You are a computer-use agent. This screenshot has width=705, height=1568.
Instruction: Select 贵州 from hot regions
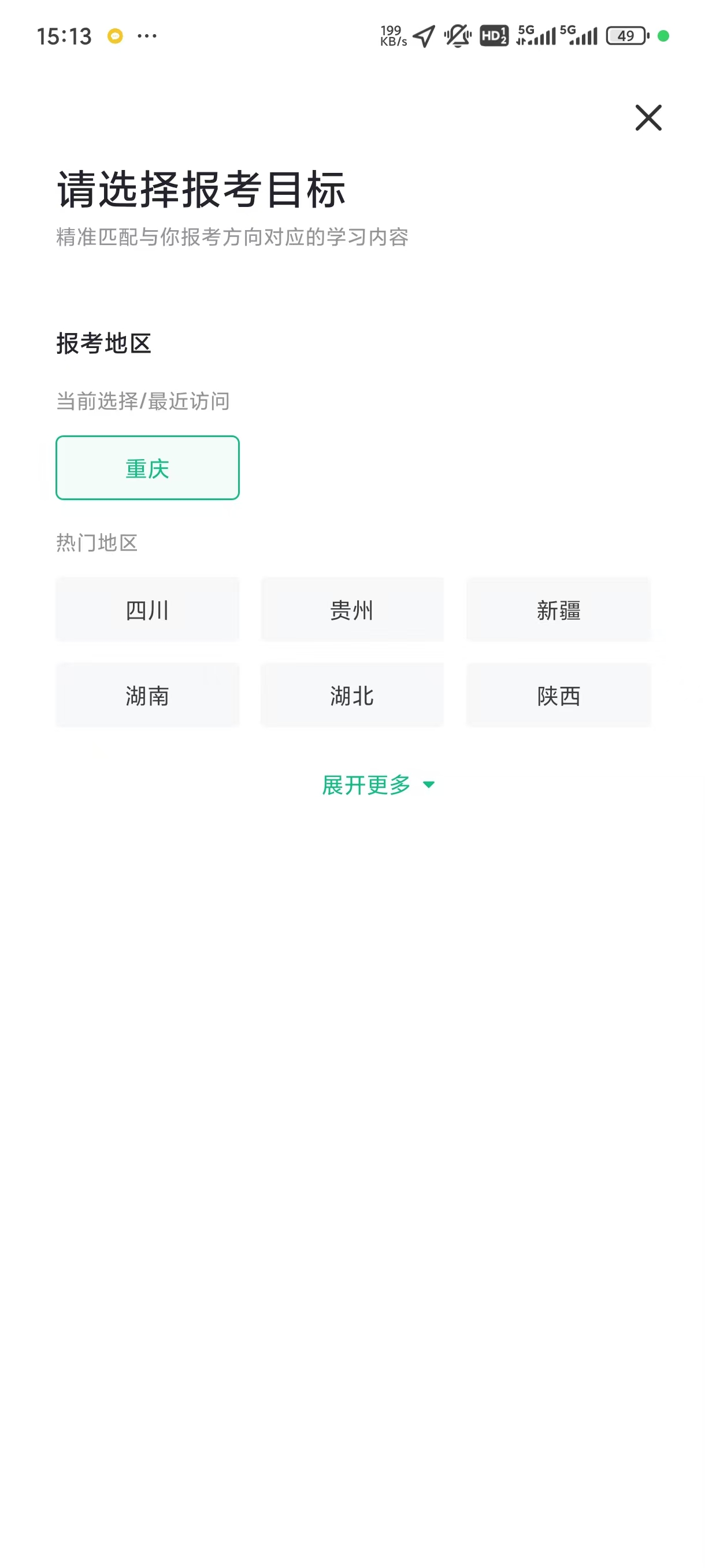[x=352, y=609]
